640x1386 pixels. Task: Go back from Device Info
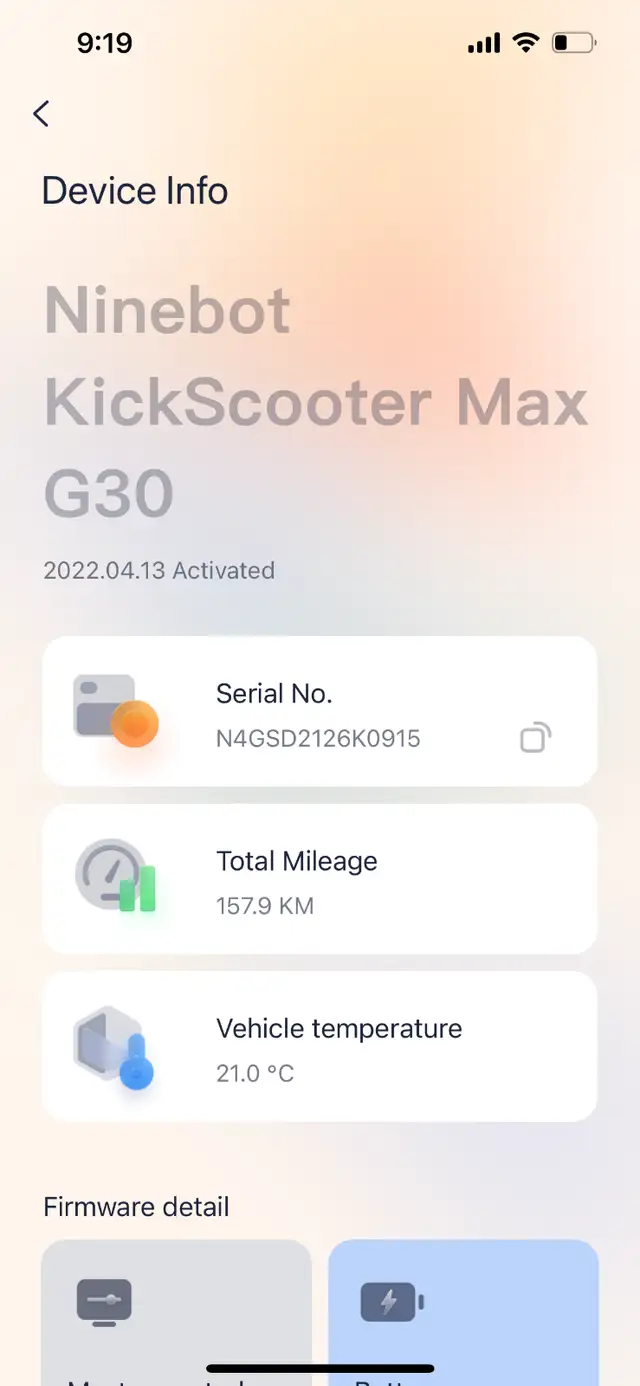[x=41, y=114]
